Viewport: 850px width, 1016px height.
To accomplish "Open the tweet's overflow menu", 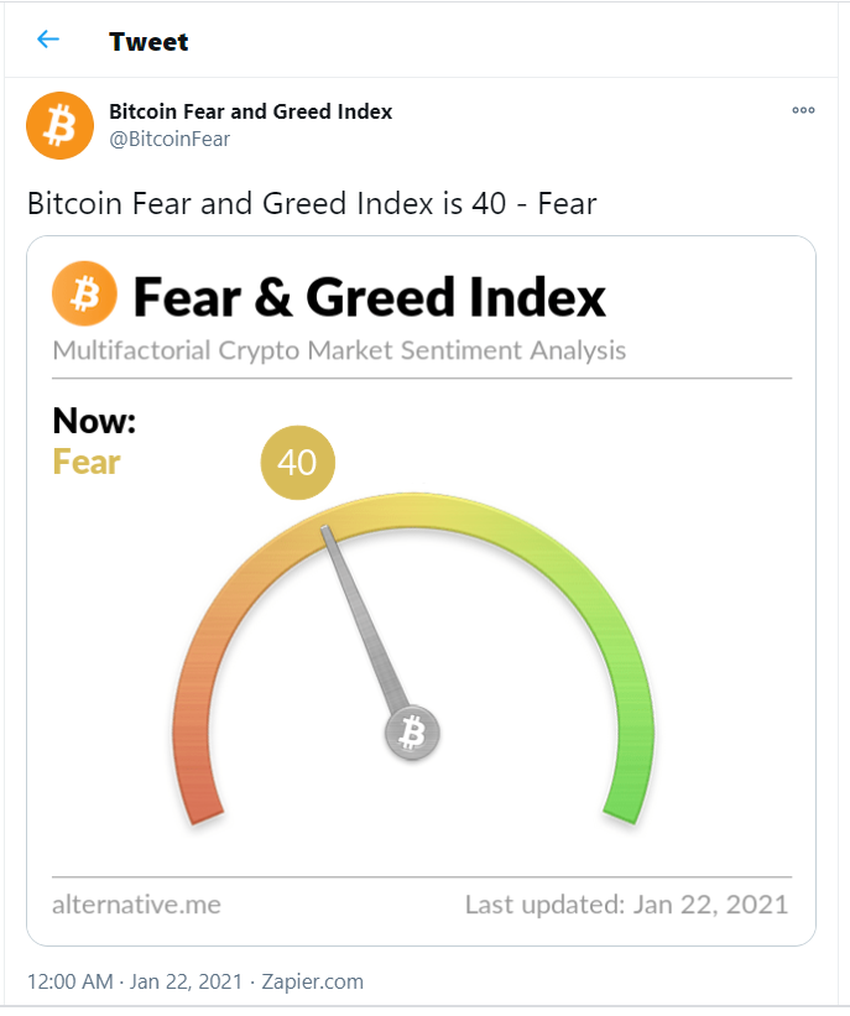I will coord(803,111).
